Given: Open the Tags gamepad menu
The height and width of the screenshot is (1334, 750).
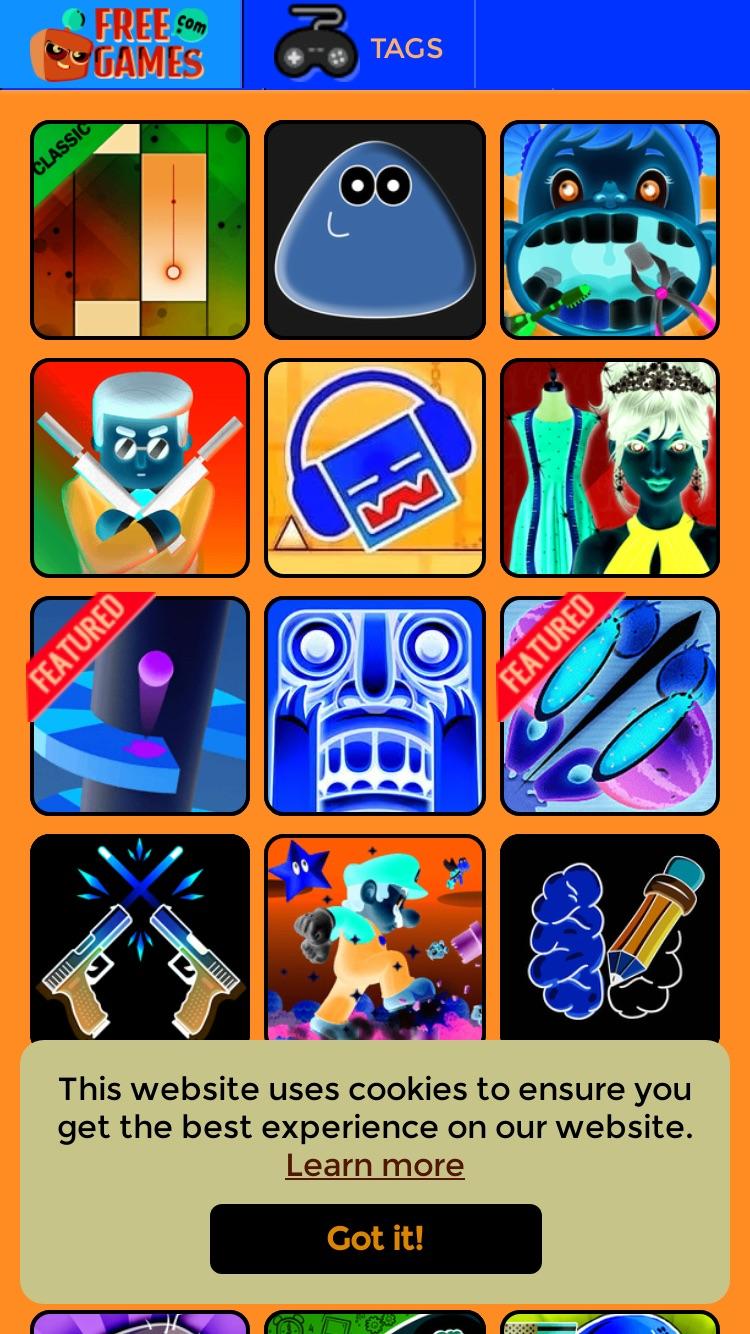Looking at the screenshot, I should pos(359,45).
